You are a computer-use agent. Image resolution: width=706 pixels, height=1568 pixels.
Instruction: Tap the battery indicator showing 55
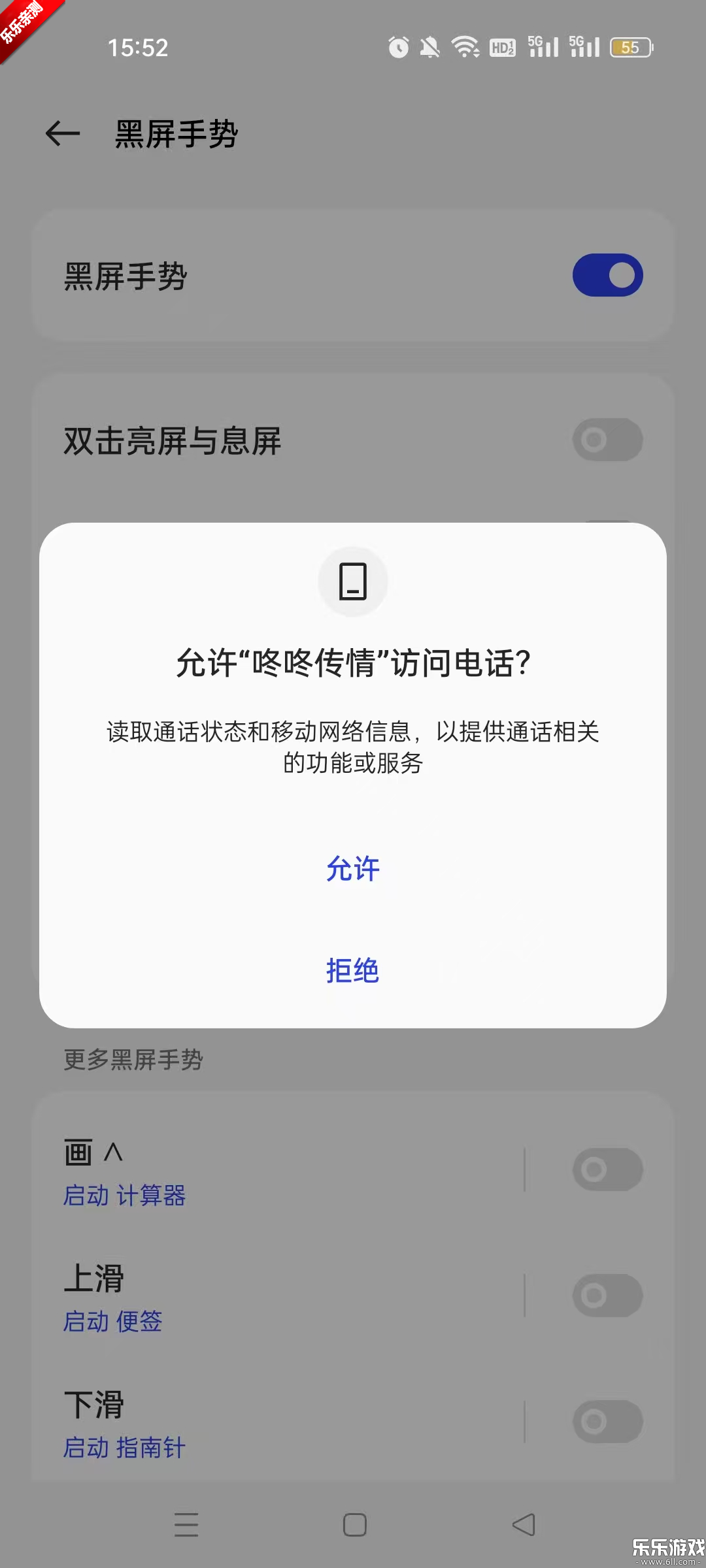630,47
